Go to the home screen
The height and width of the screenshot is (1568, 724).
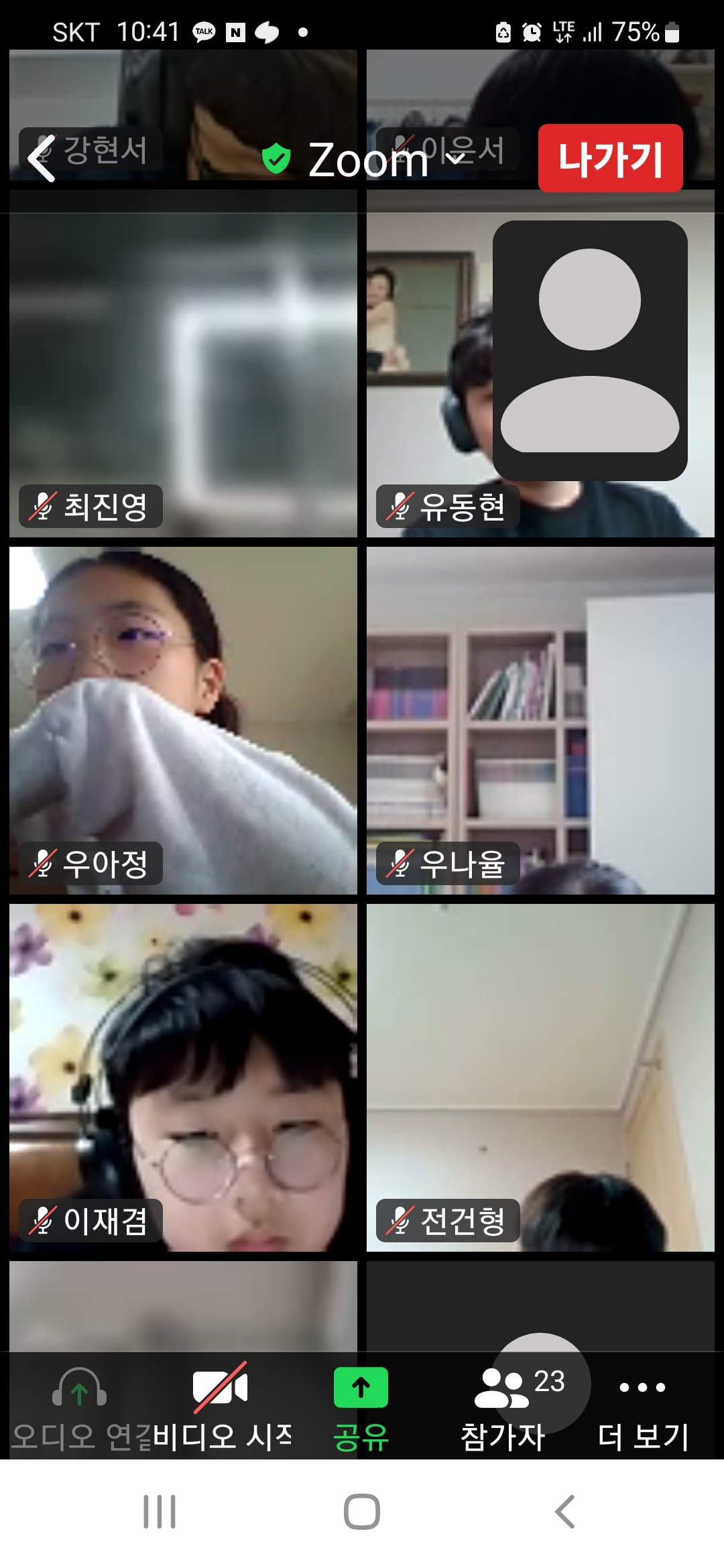(x=362, y=1512)
